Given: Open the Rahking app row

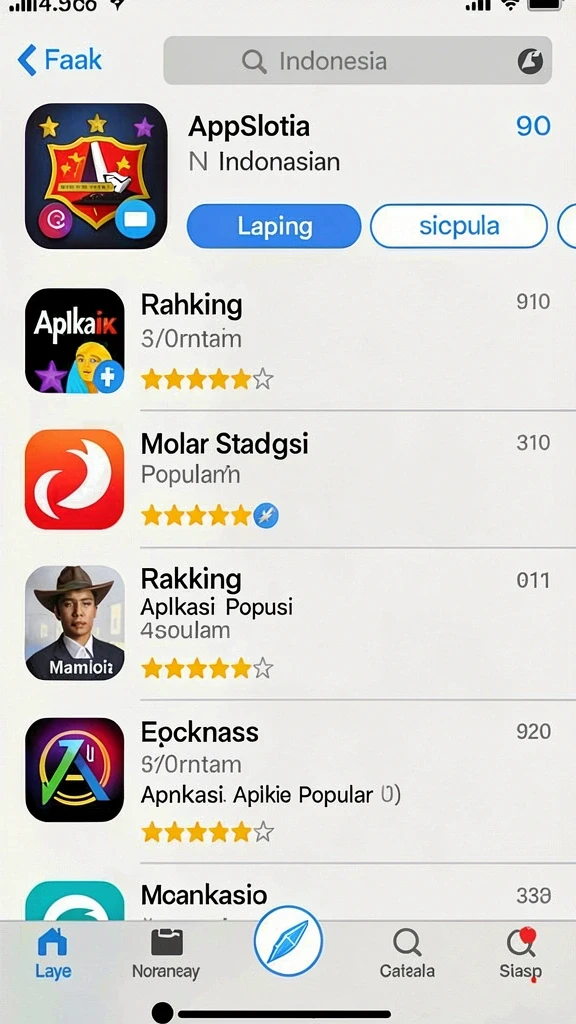Looking at the screenshot, I should click(x=288, y=340).
